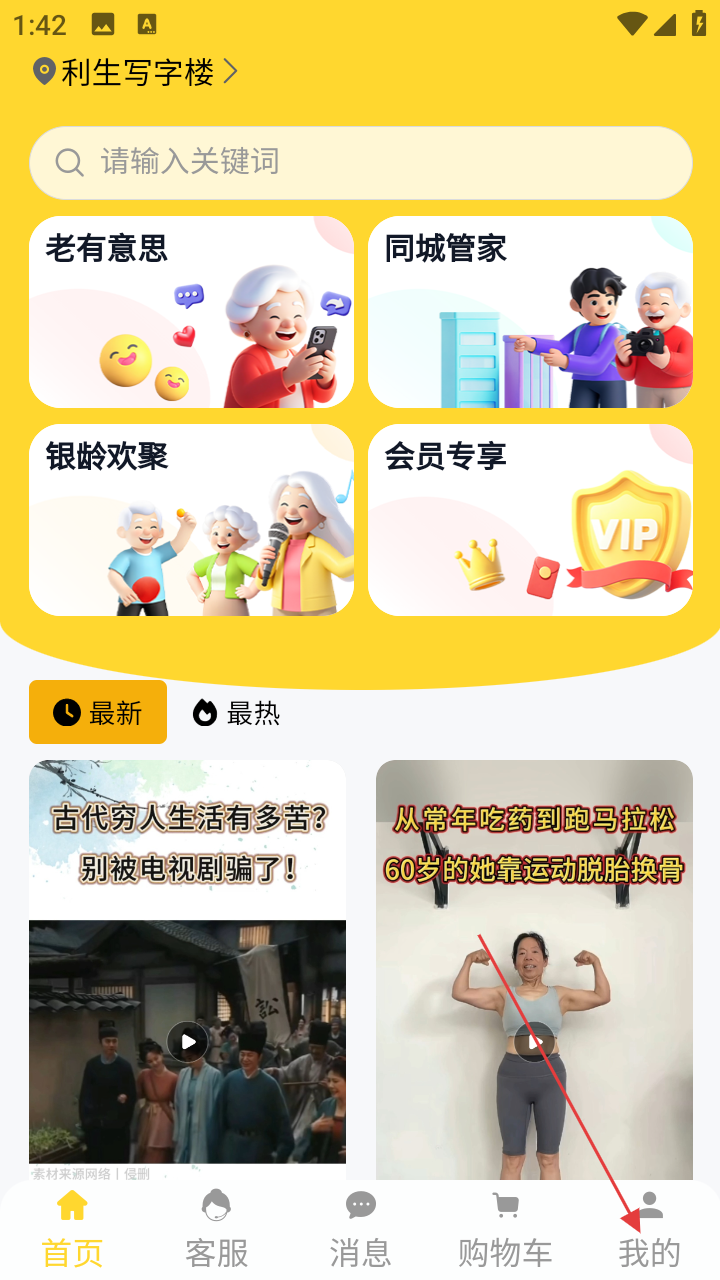Play the 60岁的她靠运动脱胎换骨 video
This screenshot has width=720, height=1280.
point(534,1041)
